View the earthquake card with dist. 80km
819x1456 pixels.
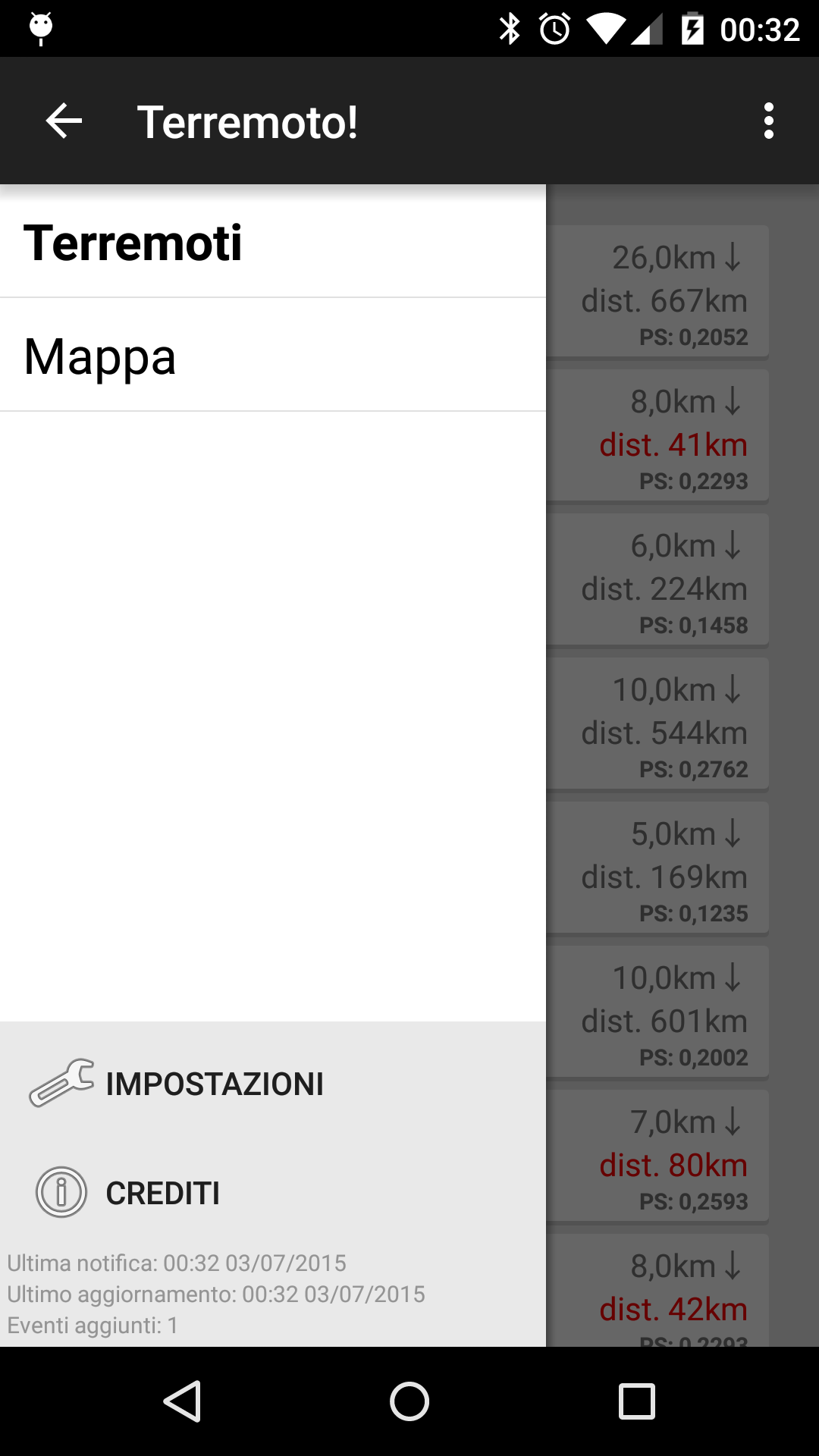[658, 1156]
